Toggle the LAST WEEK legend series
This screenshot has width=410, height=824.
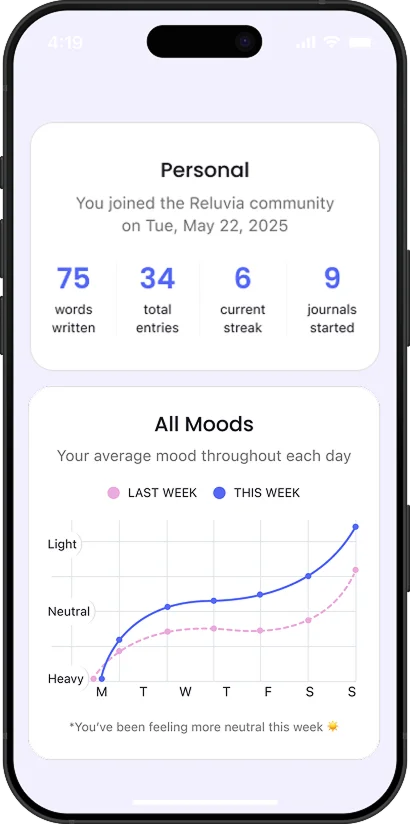click(152, 493)
